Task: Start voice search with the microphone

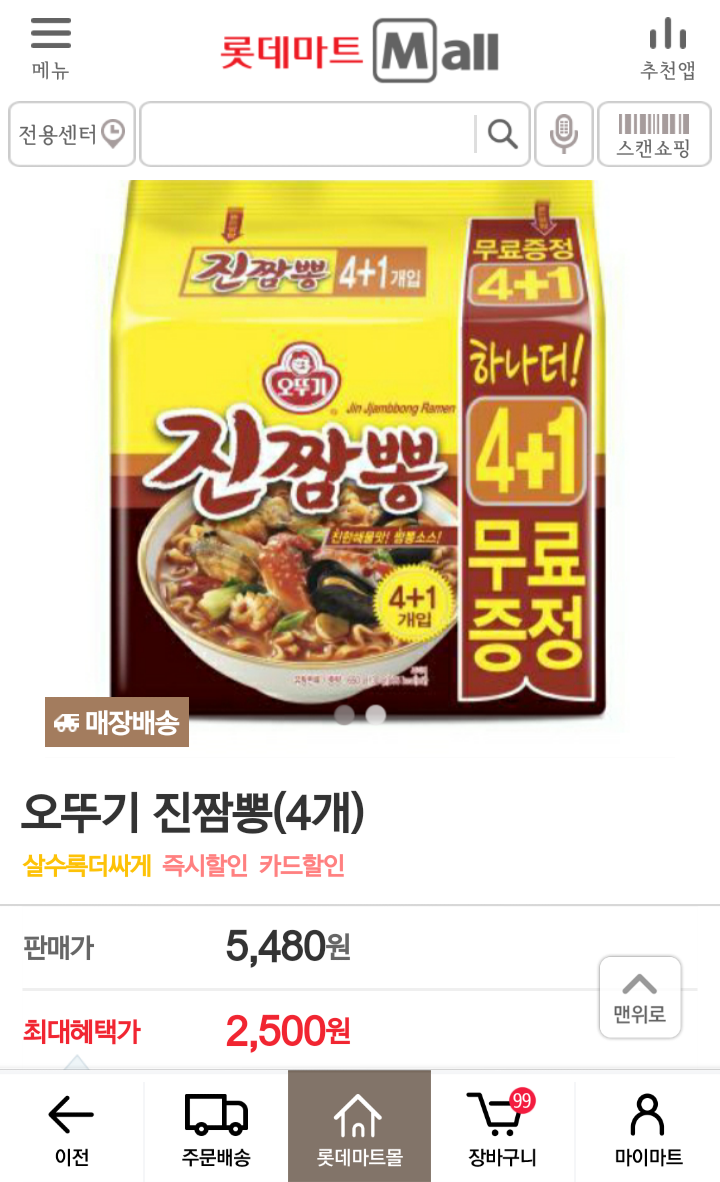Action: click(564, 134)
